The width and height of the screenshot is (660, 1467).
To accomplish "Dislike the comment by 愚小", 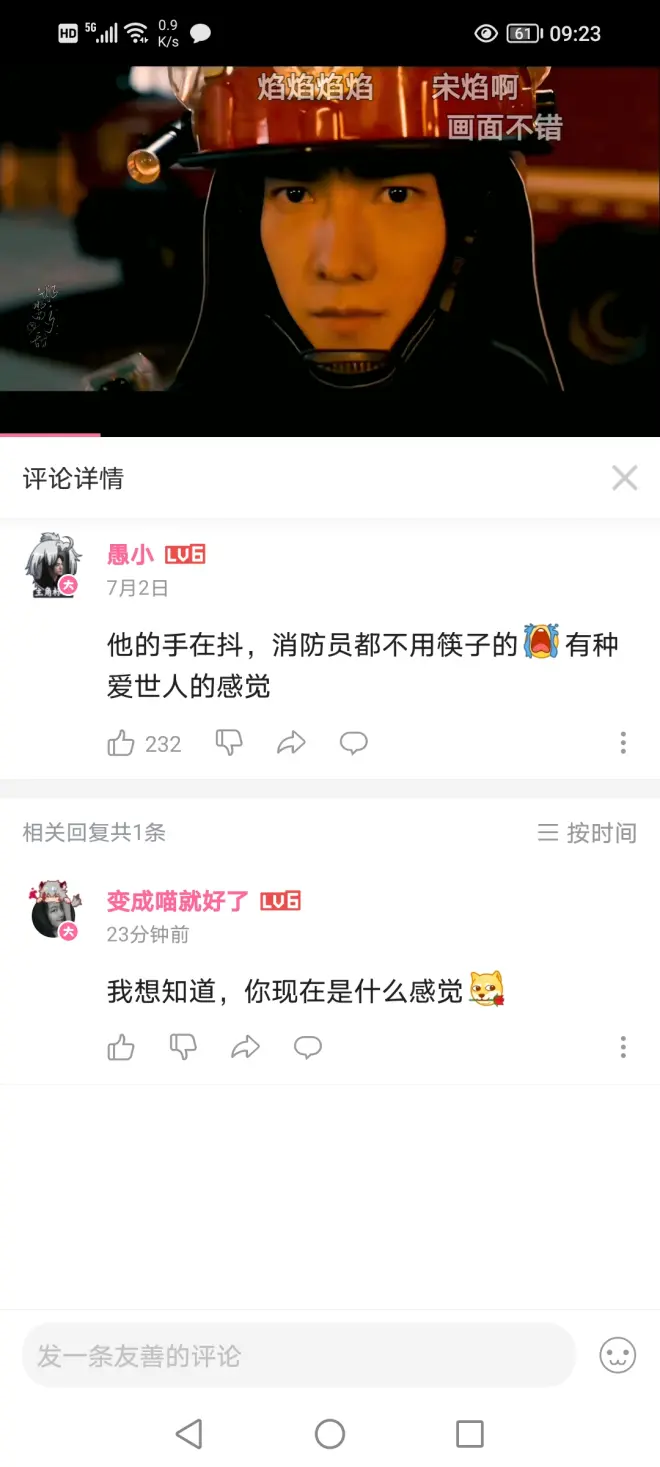I will [229, 743].
